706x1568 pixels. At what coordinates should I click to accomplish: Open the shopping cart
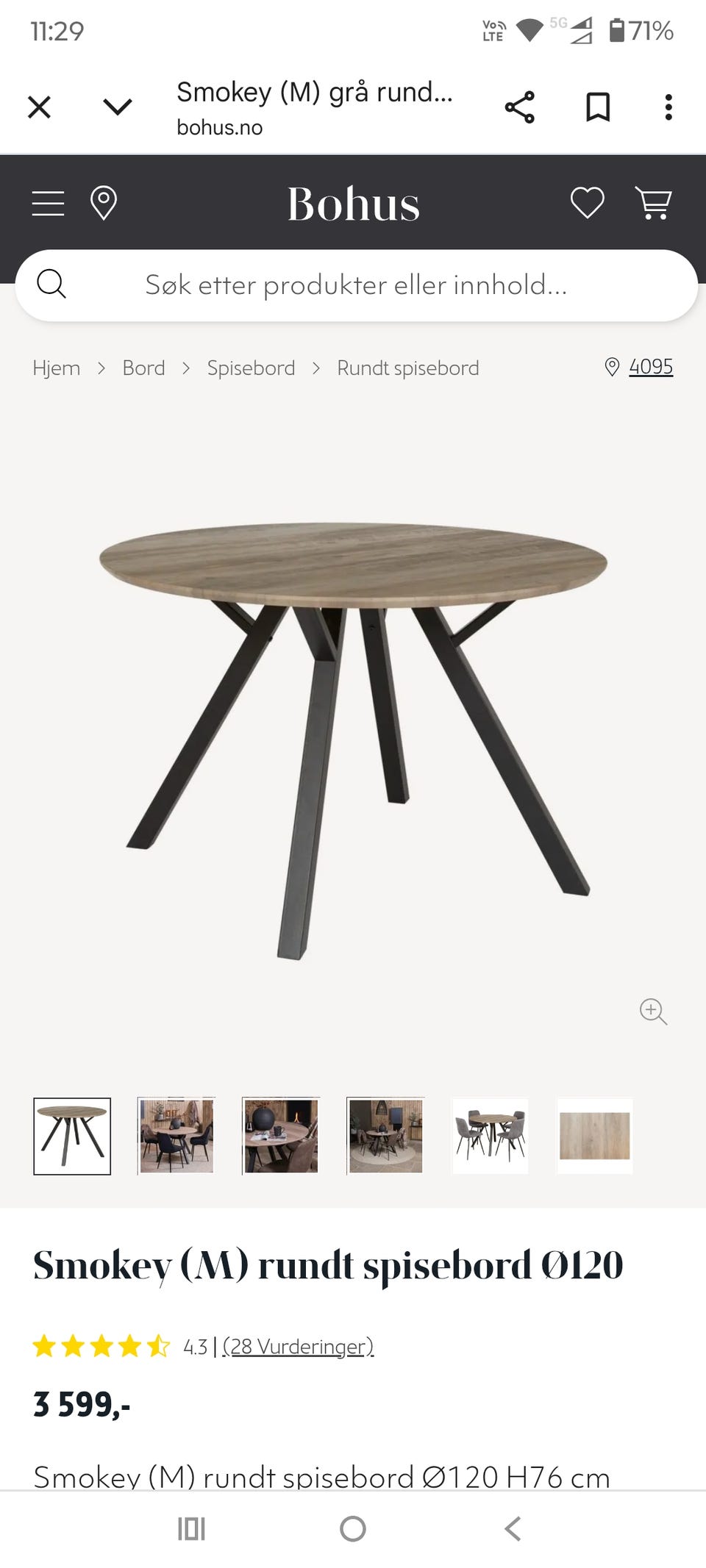[x=653, y=203]
